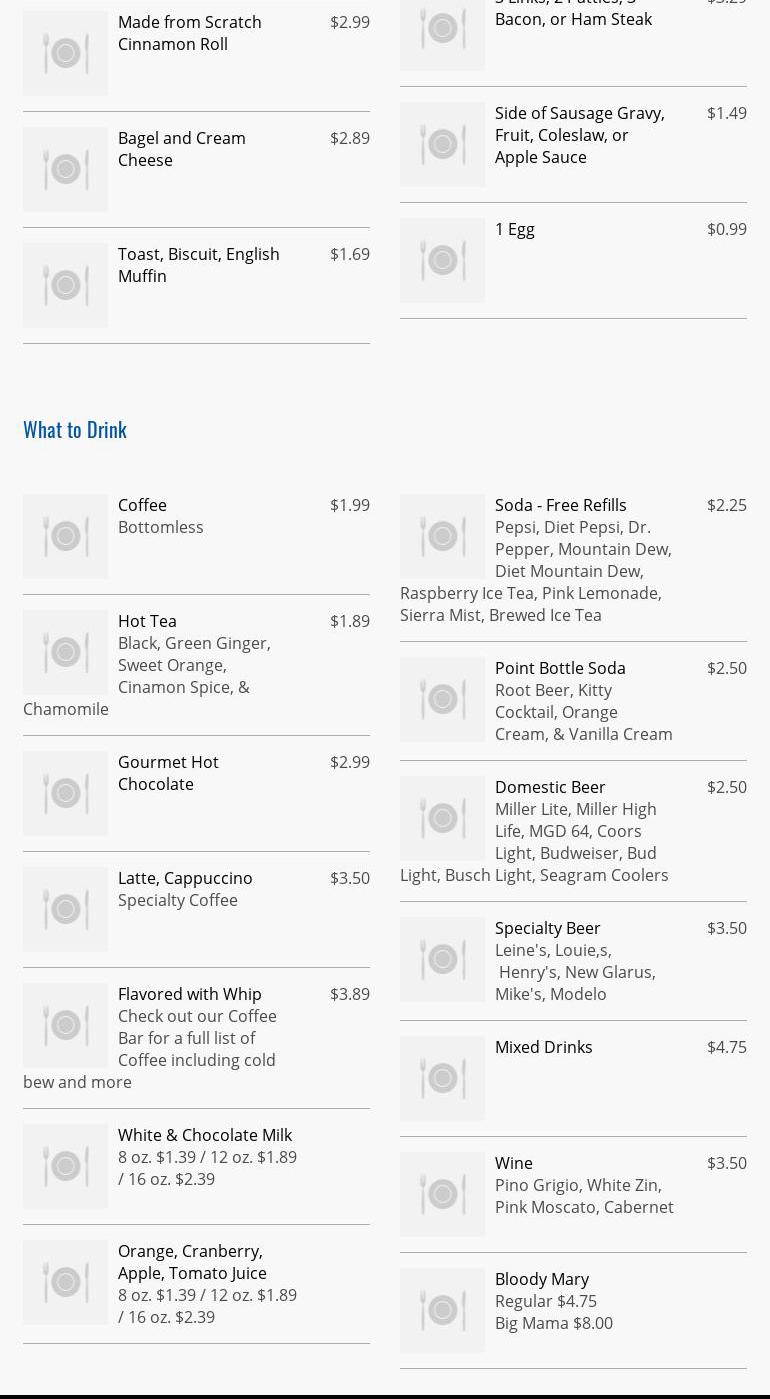Open Soda - Free Refills item
770x1399 pixels.
tap(560, 505)
